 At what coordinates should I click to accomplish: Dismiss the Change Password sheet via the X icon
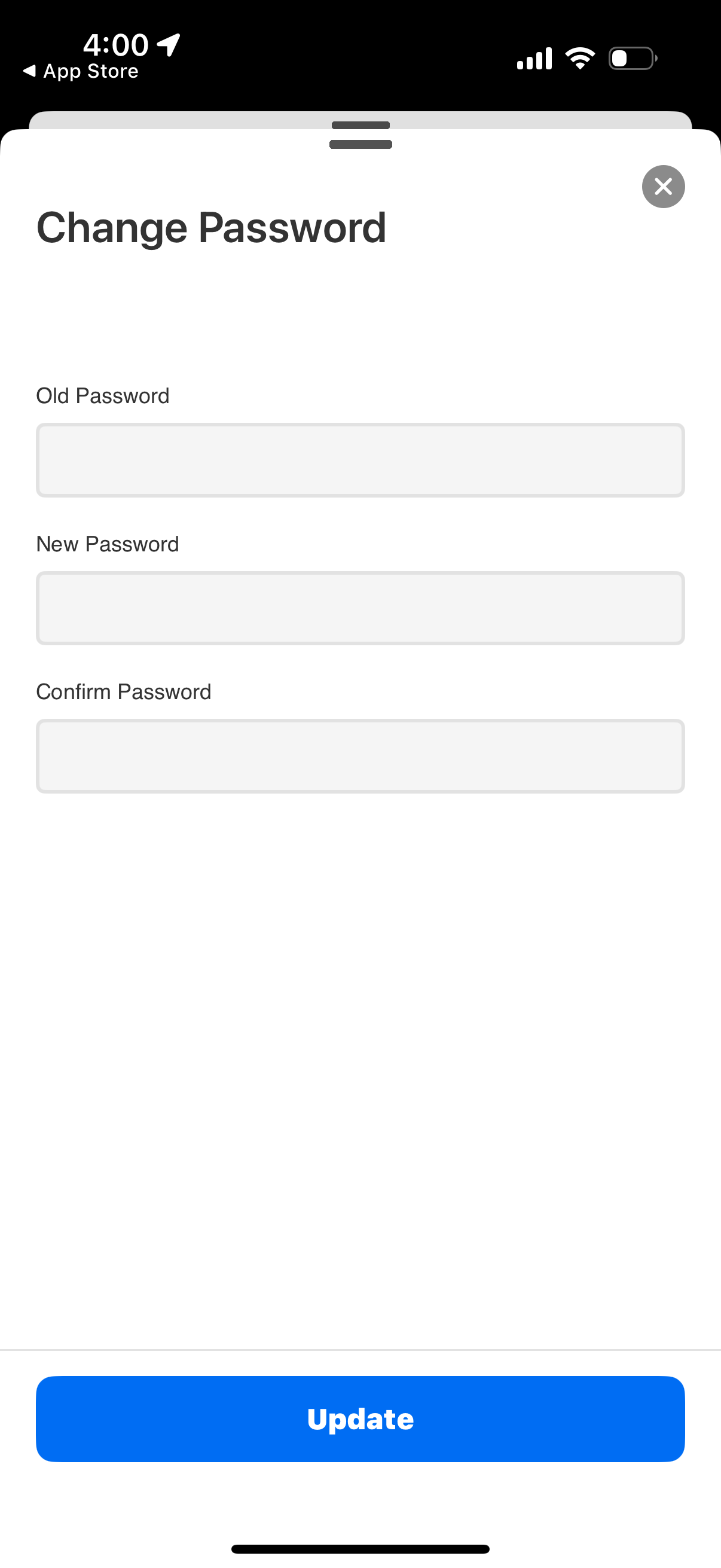662,187
